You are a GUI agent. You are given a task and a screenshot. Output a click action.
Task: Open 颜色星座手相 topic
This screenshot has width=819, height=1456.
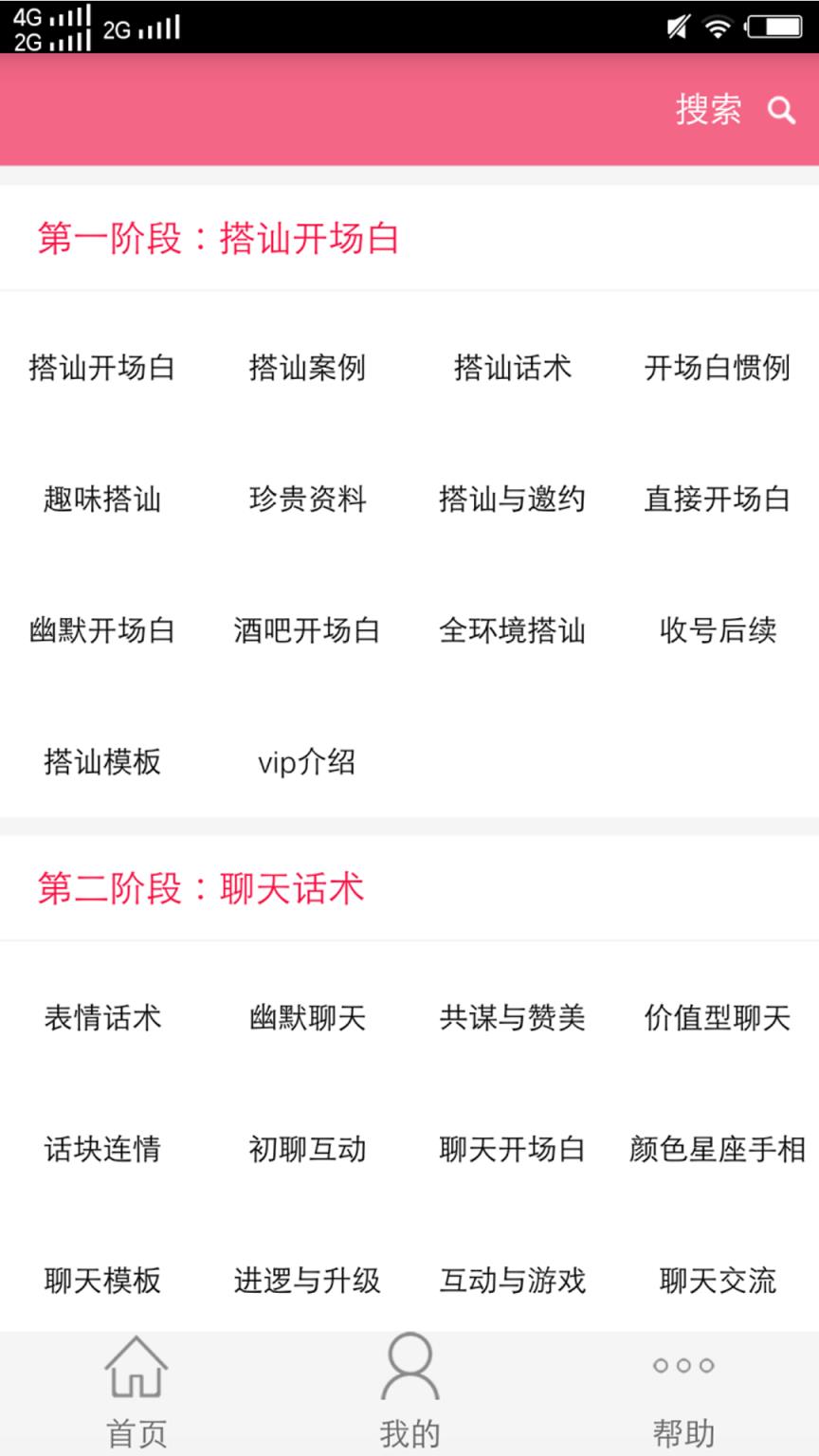click(x=716, y=1150)
